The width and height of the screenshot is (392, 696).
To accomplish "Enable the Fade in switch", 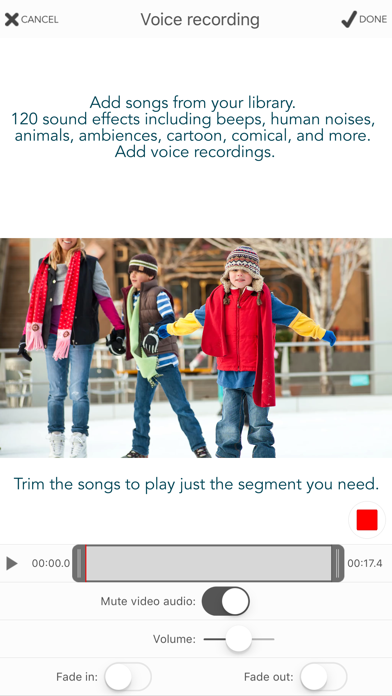I will pyautogui.click(x=128, y=677).
